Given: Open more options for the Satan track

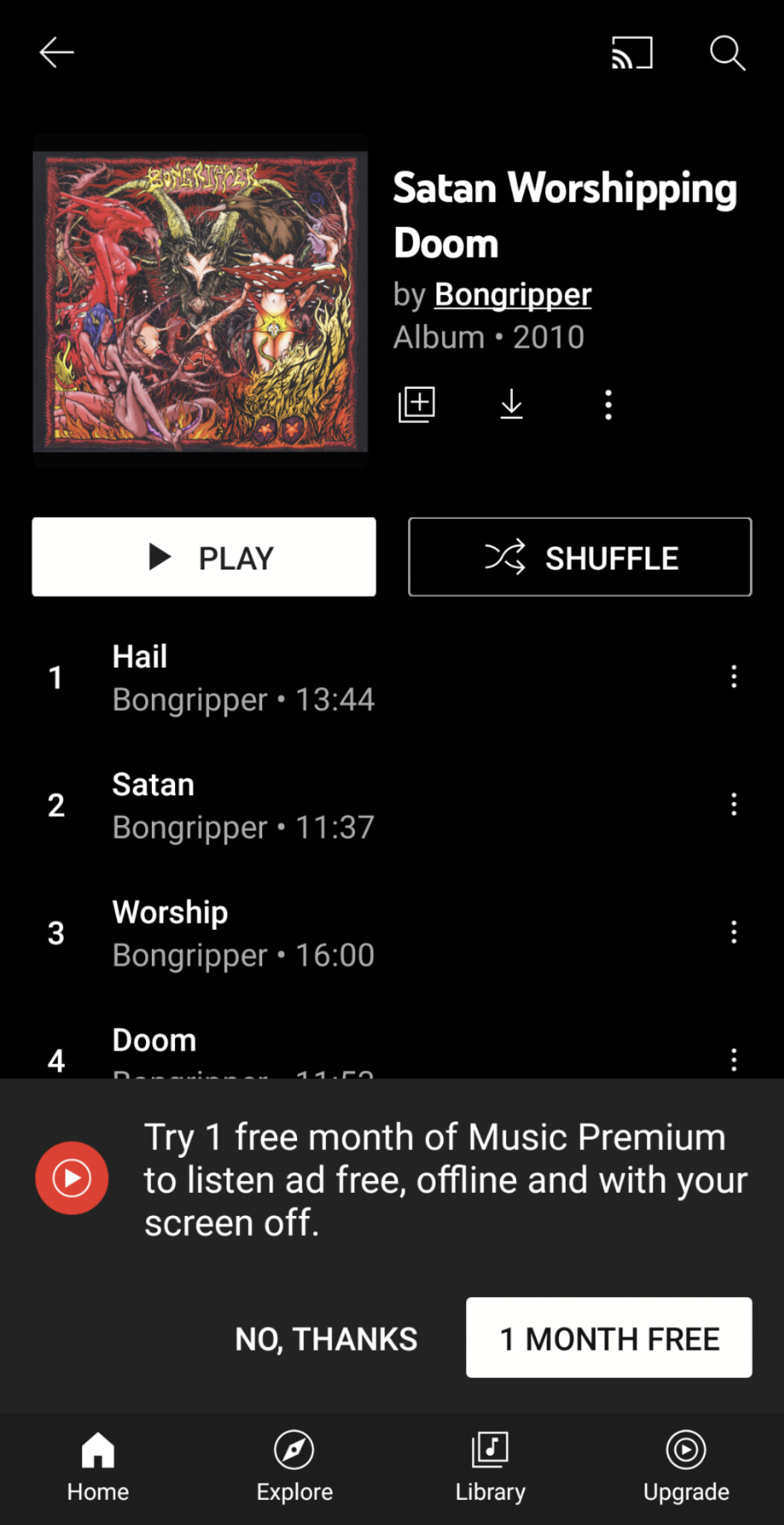Looking at the screenshot, I should [x=733, y=804].
